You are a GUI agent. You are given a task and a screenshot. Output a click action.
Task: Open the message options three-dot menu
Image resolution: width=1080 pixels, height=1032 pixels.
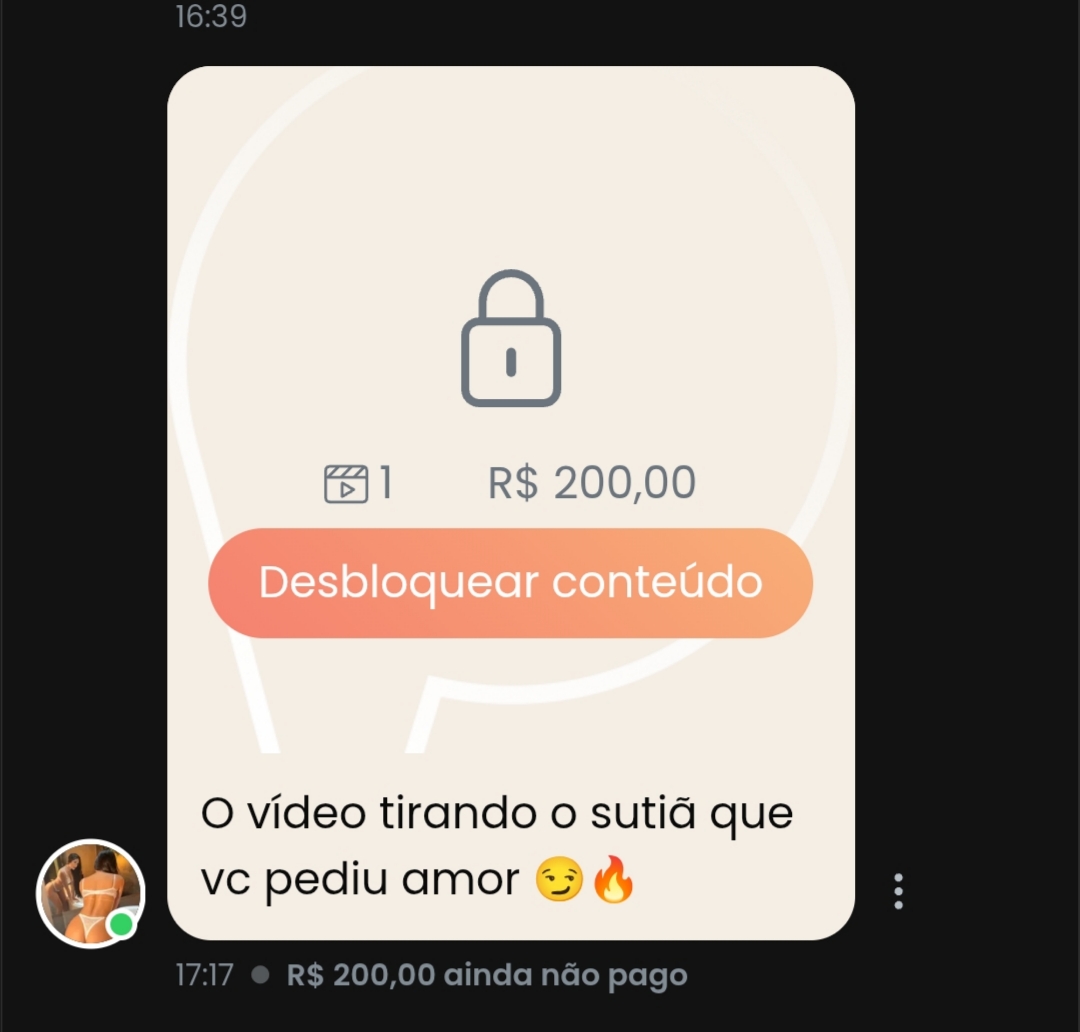click(x=898, y=891)
